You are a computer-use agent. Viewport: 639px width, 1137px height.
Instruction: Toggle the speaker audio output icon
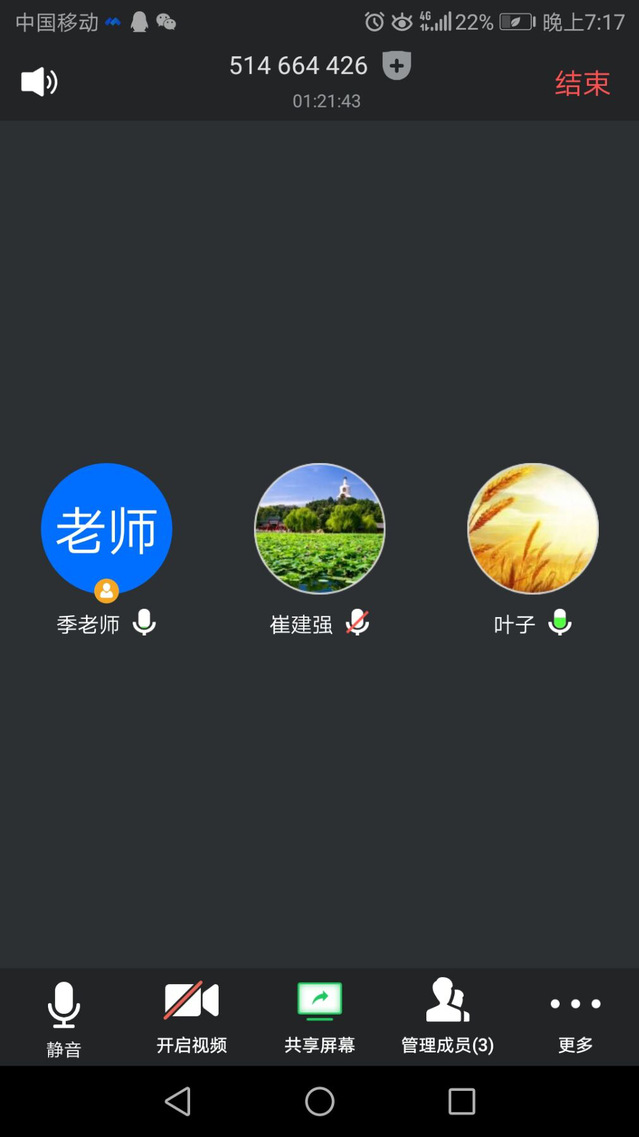(39, 82)
